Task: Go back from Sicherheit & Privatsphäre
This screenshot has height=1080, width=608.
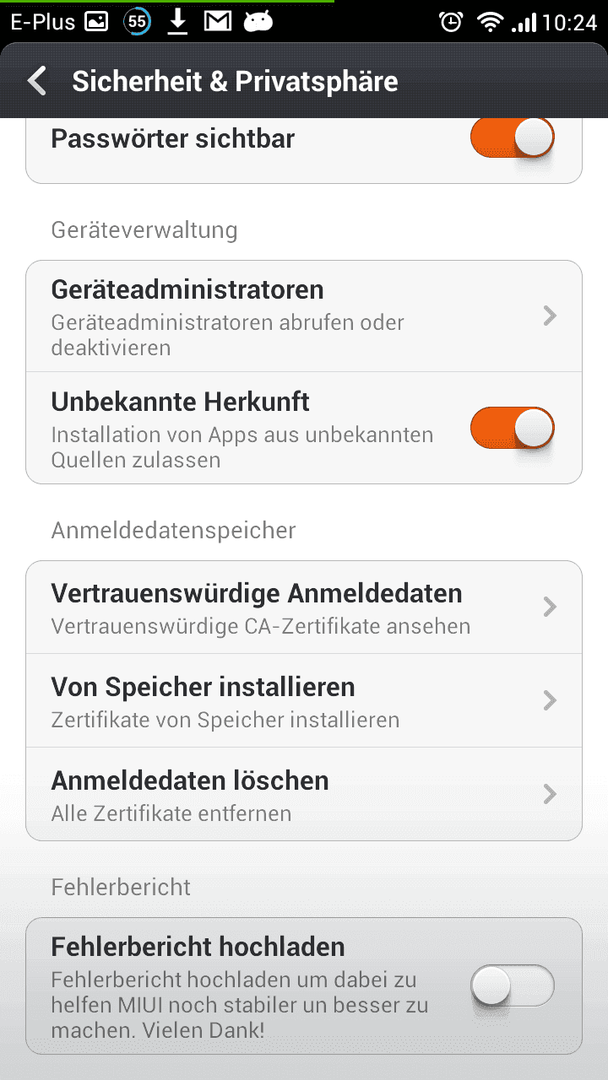Action: (38, 81)
